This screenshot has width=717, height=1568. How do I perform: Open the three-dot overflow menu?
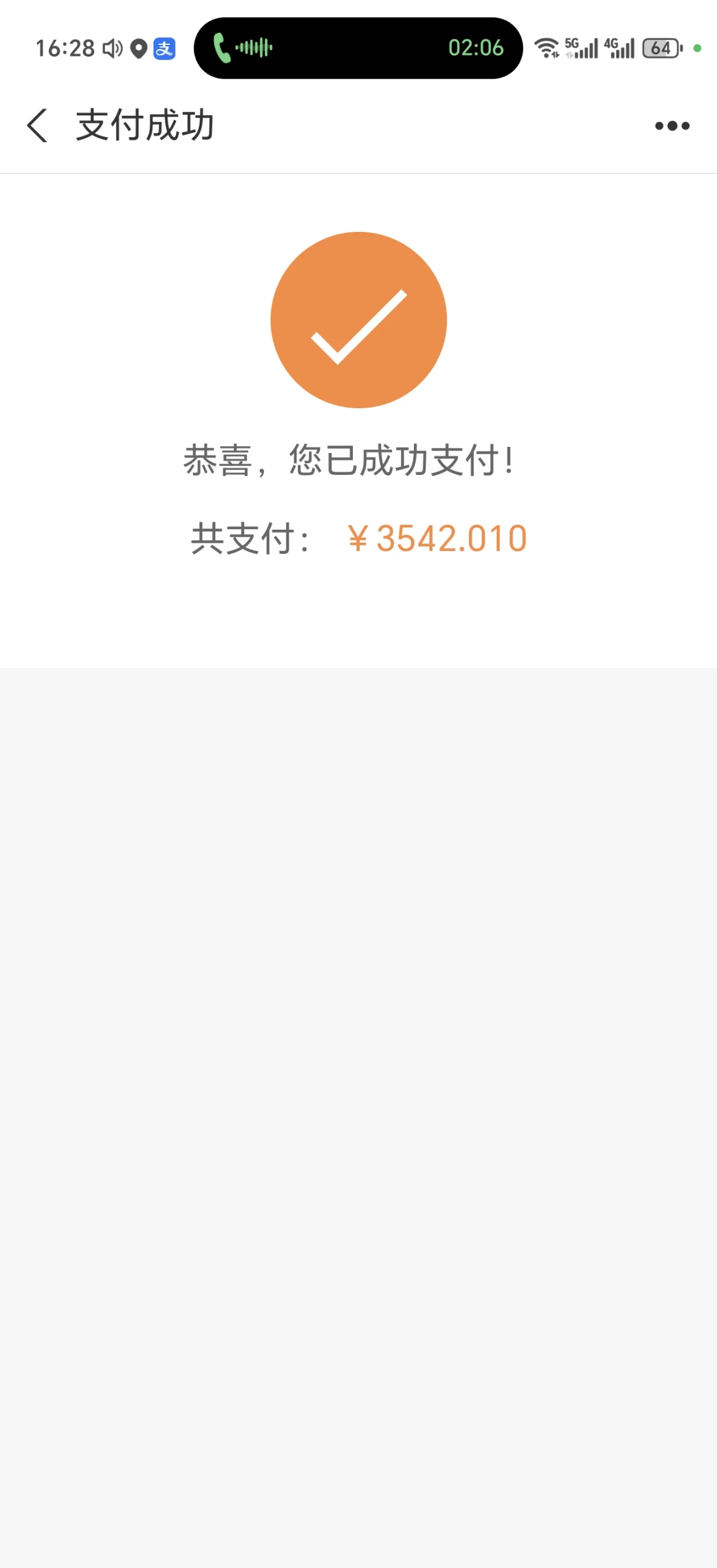(x=672, y=126)
